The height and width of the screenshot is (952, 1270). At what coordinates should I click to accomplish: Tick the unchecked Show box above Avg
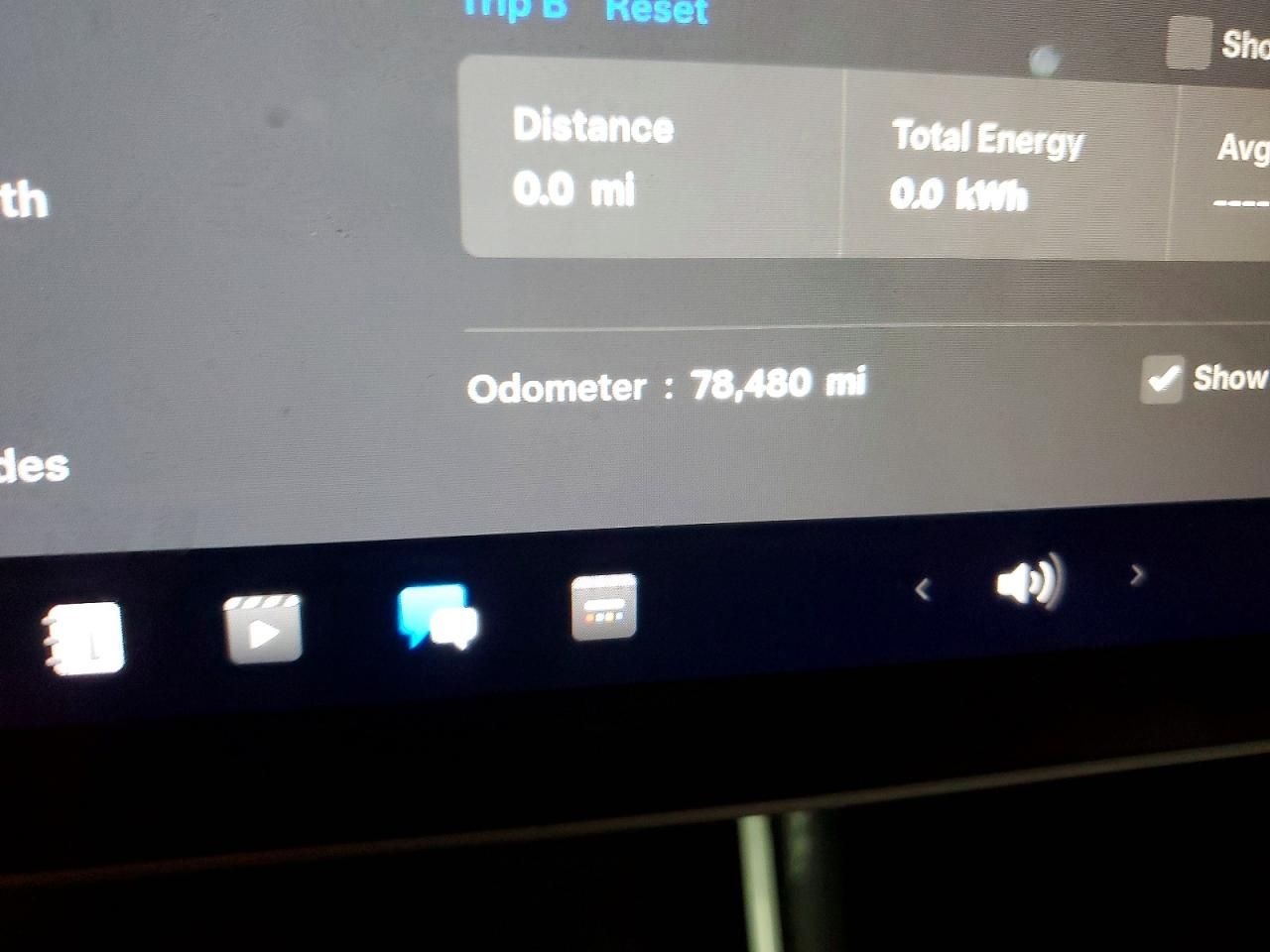(1188, 44)
